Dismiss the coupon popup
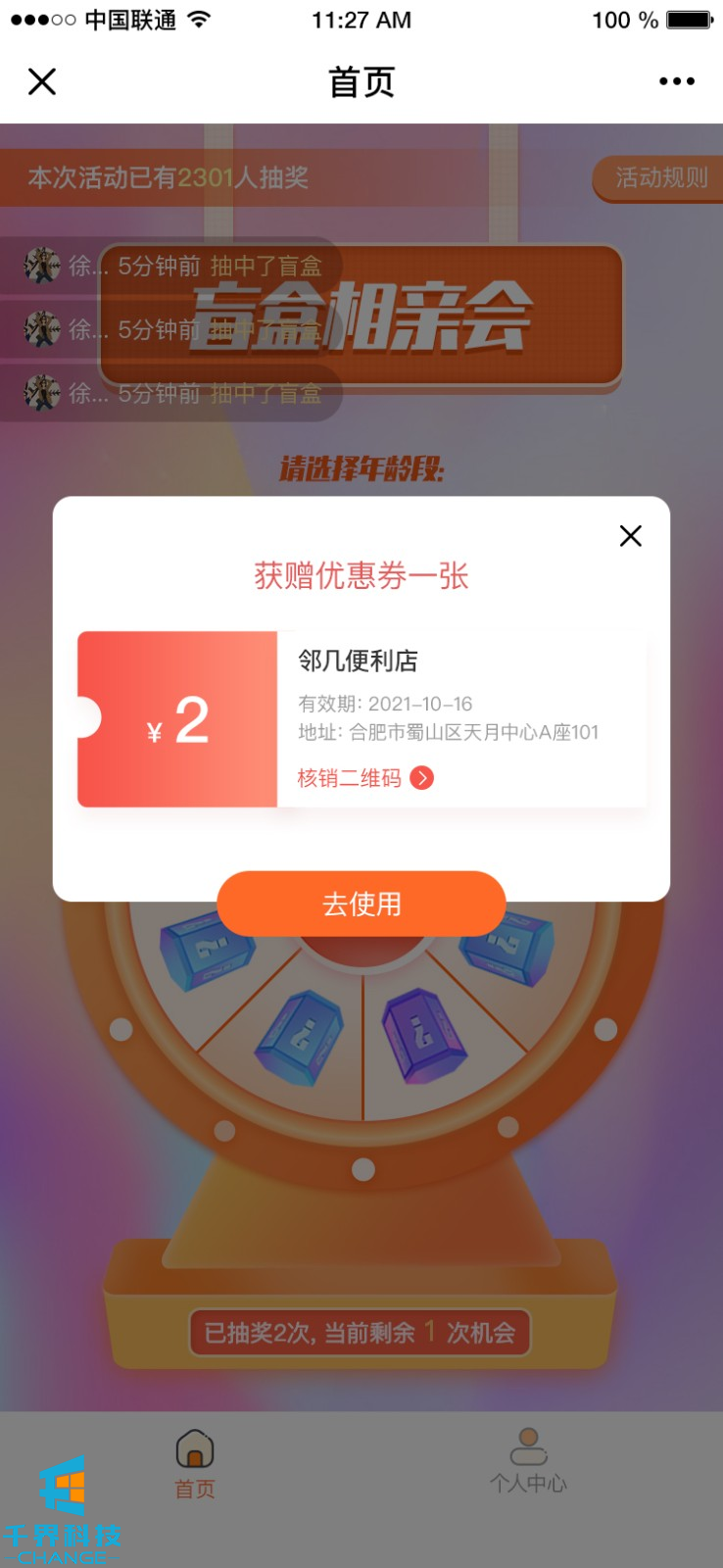This screenshot has width=723, height=1568. 630,535
